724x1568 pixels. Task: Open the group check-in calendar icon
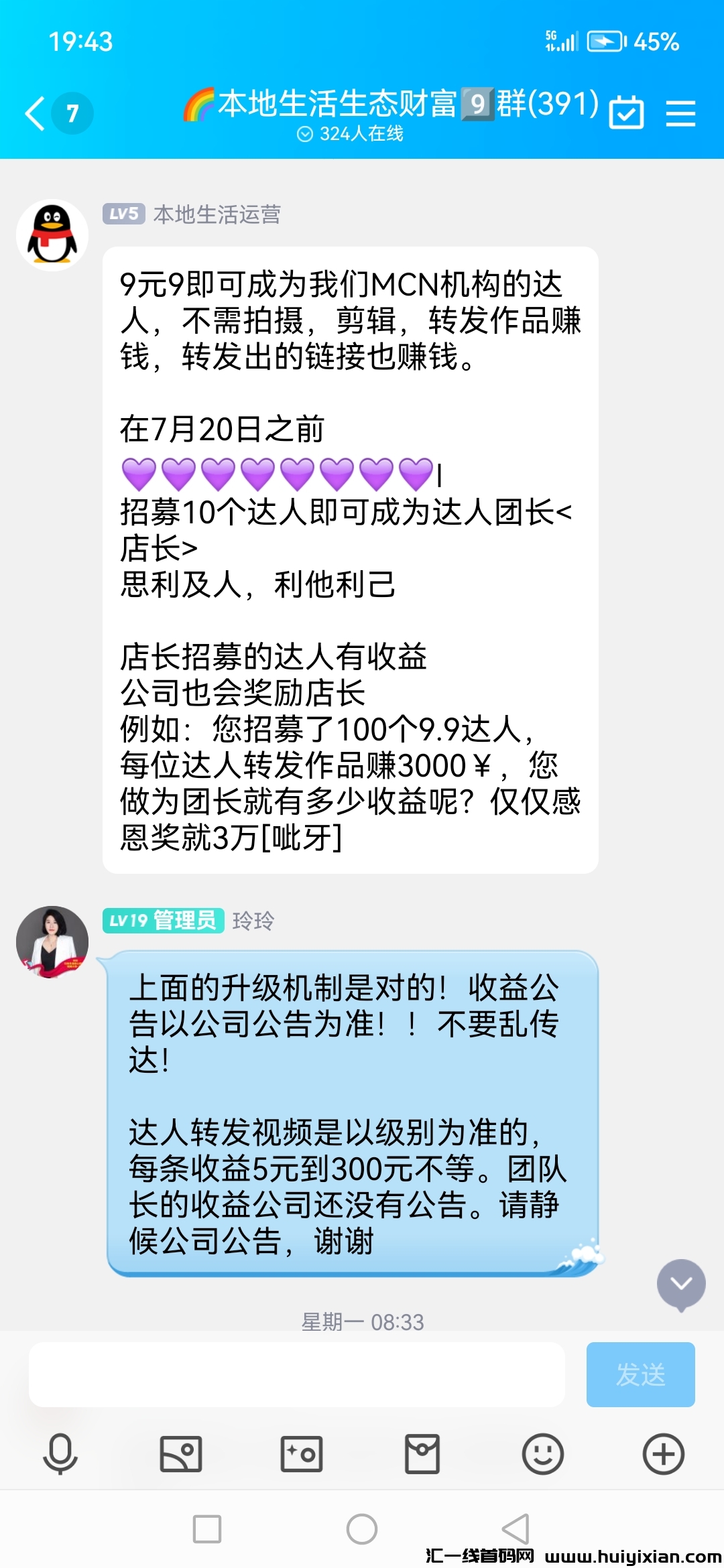[x=627, y=113]
